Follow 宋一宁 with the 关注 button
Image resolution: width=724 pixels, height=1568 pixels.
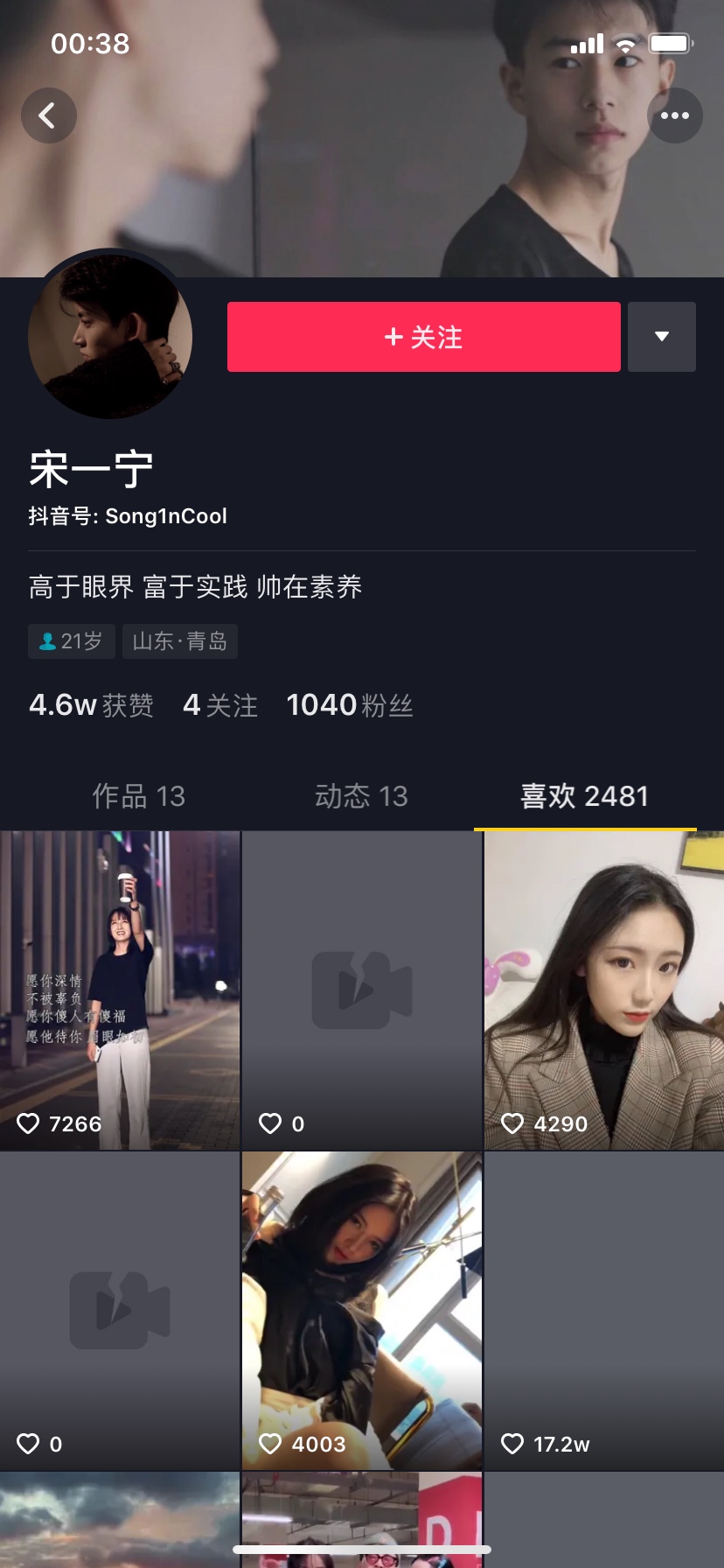[423, 337]
